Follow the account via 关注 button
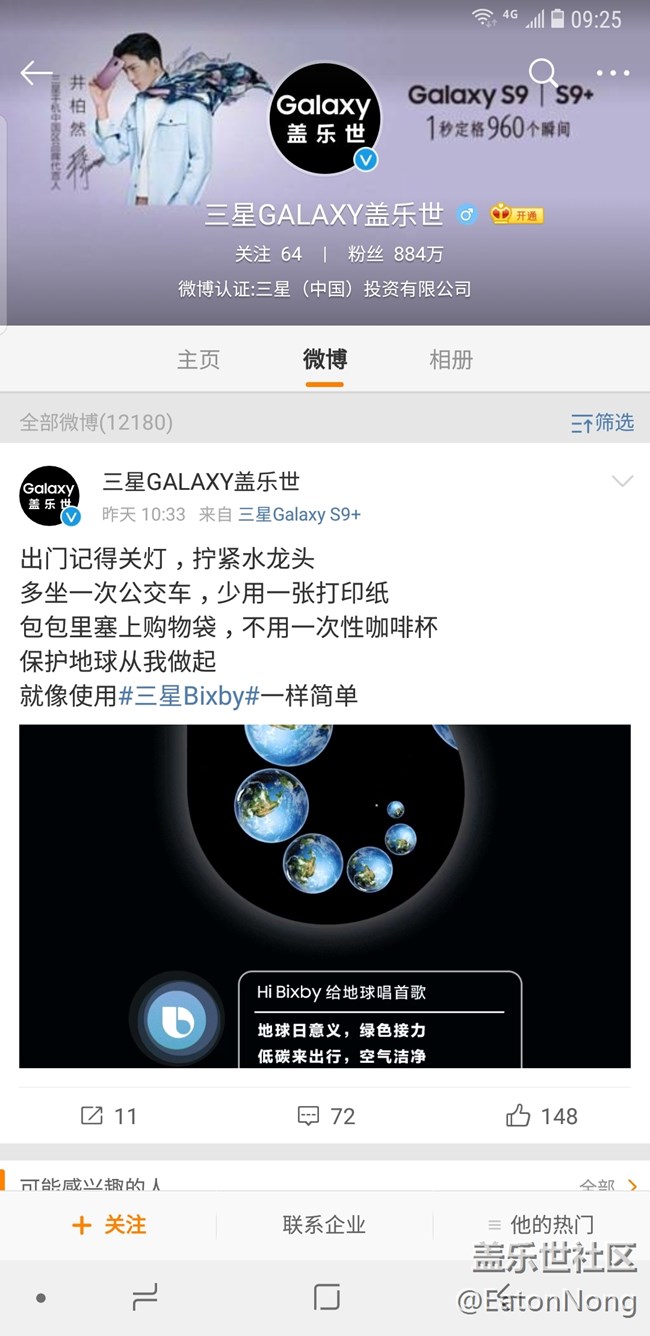650x1336 pixels. click(109, 1225)
